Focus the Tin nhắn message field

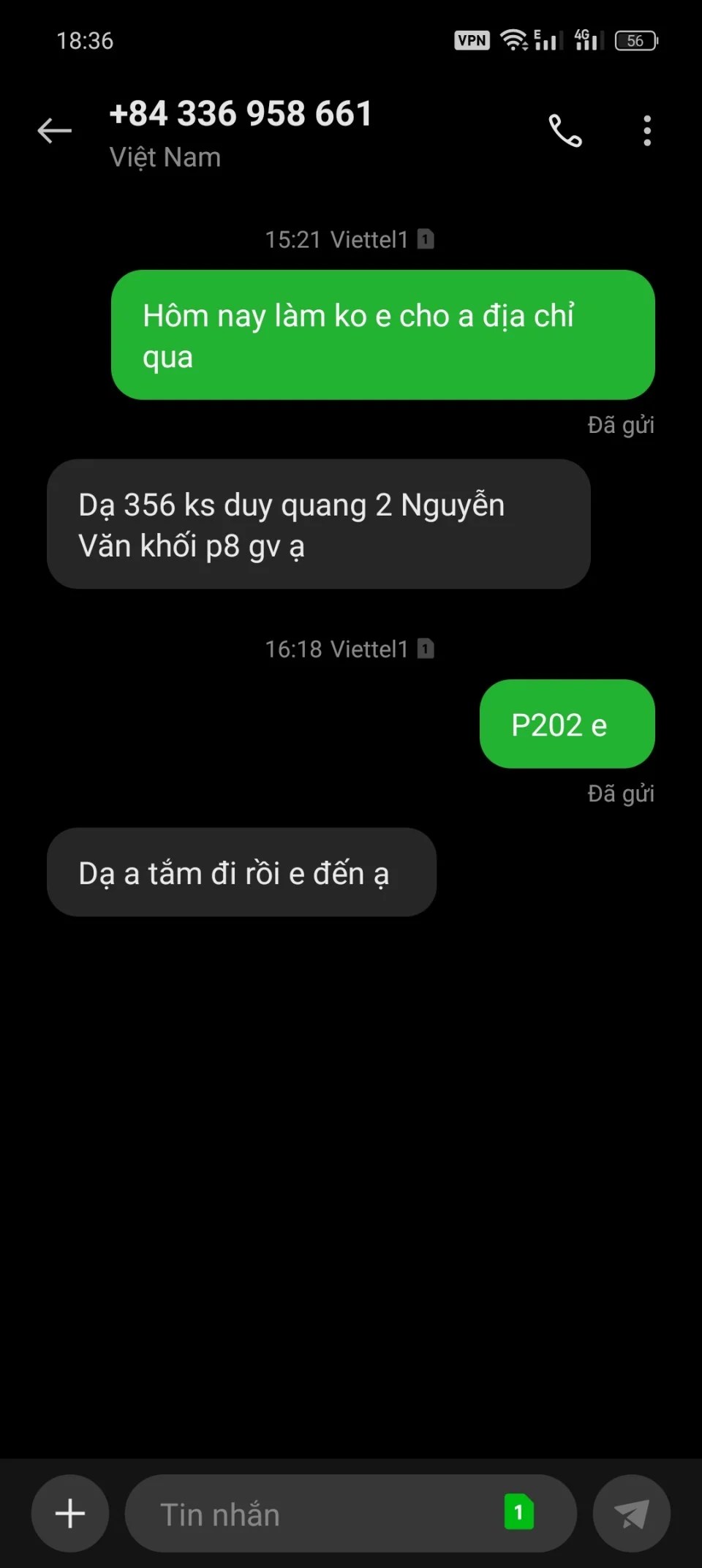(314, 1513)
